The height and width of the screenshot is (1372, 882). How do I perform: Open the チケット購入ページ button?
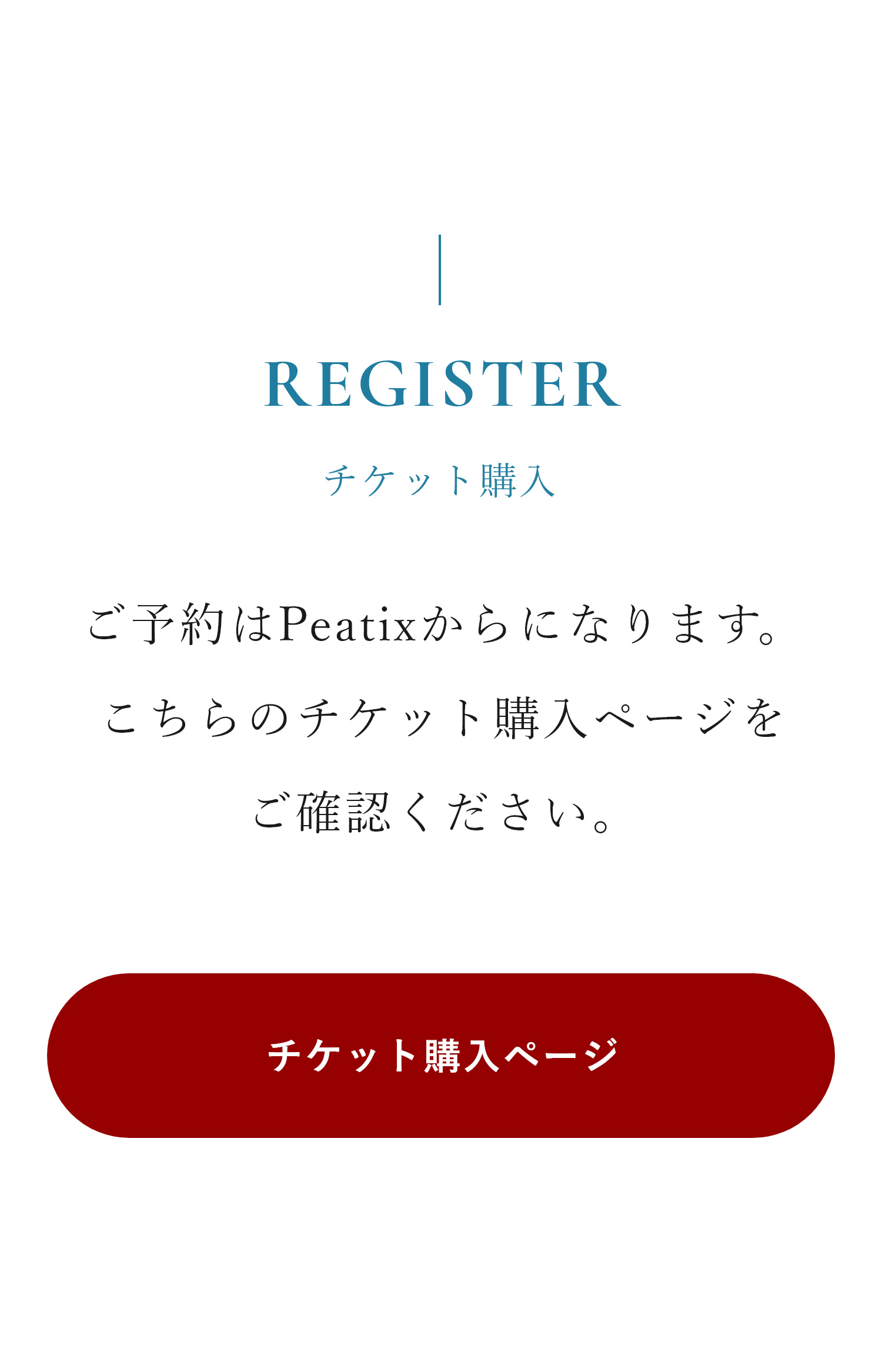click(441, 1056)
